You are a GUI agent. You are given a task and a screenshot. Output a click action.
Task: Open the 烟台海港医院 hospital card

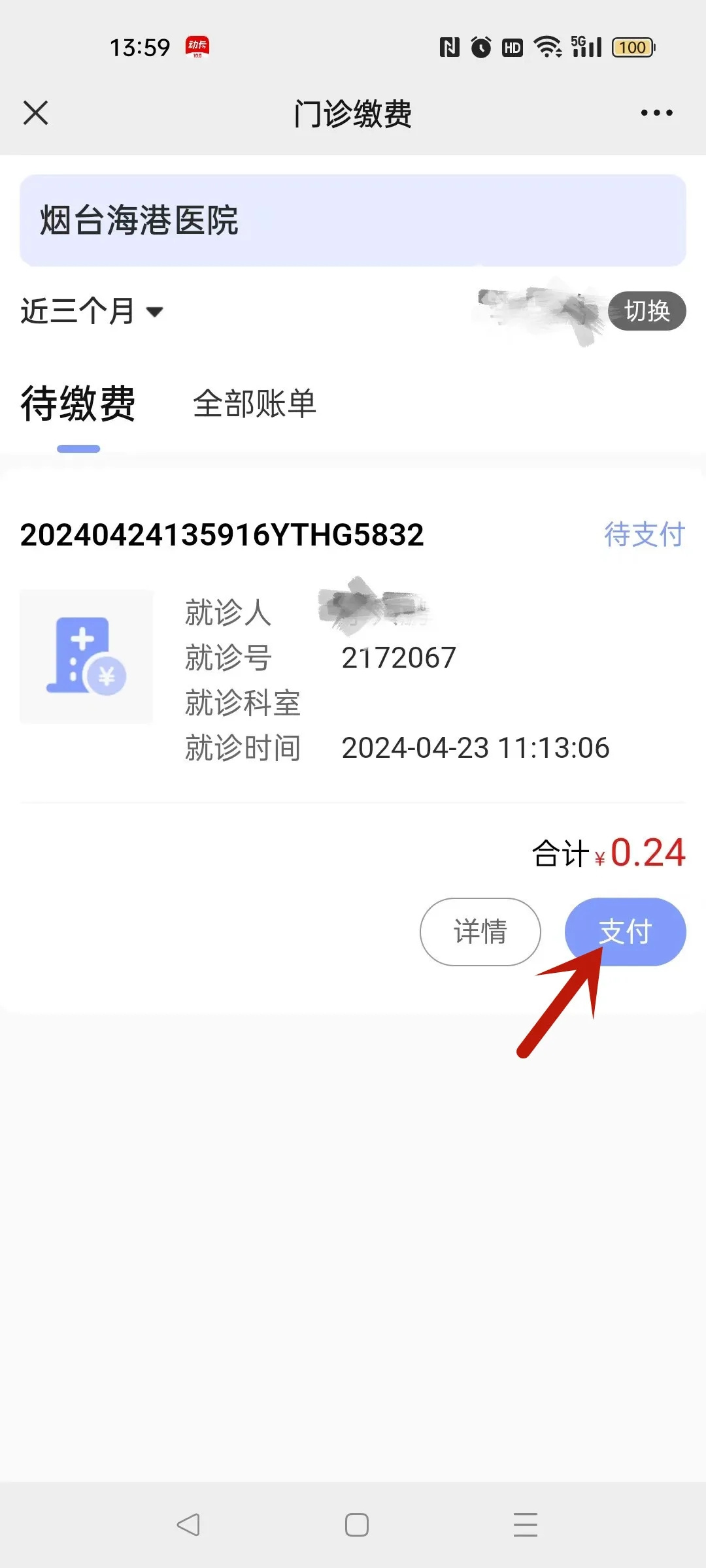[353, 220]
